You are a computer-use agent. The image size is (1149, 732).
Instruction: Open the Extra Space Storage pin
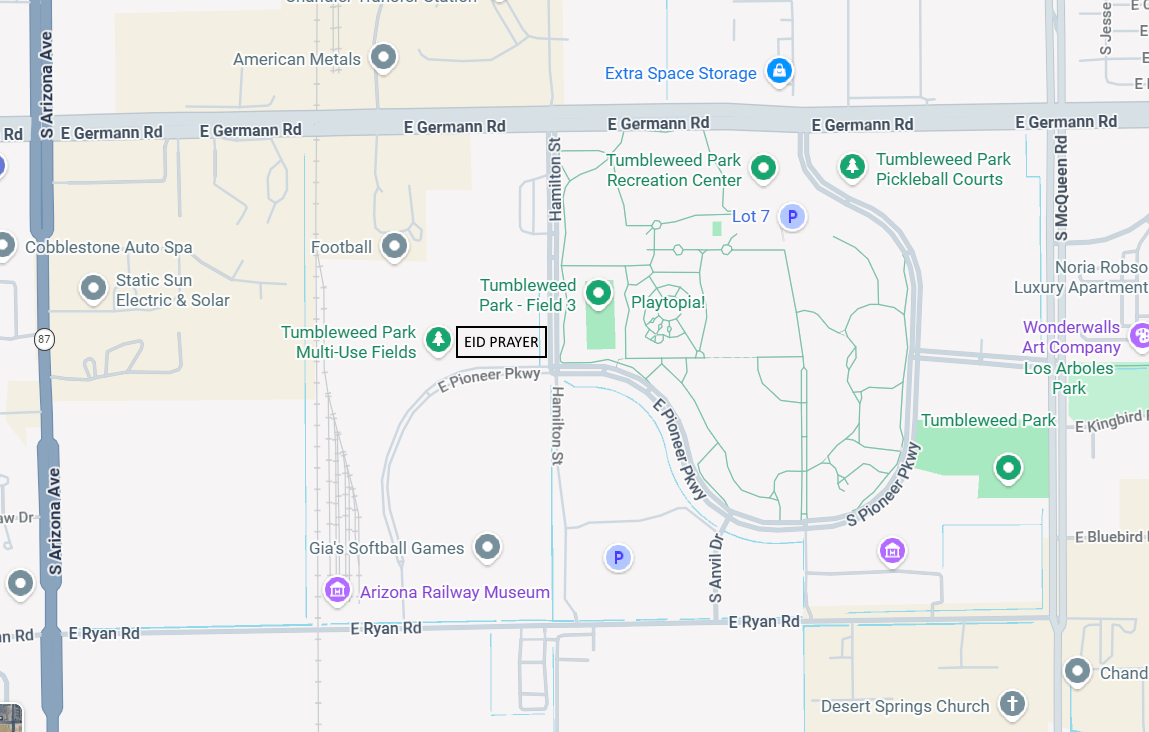[x=779, y=71]
